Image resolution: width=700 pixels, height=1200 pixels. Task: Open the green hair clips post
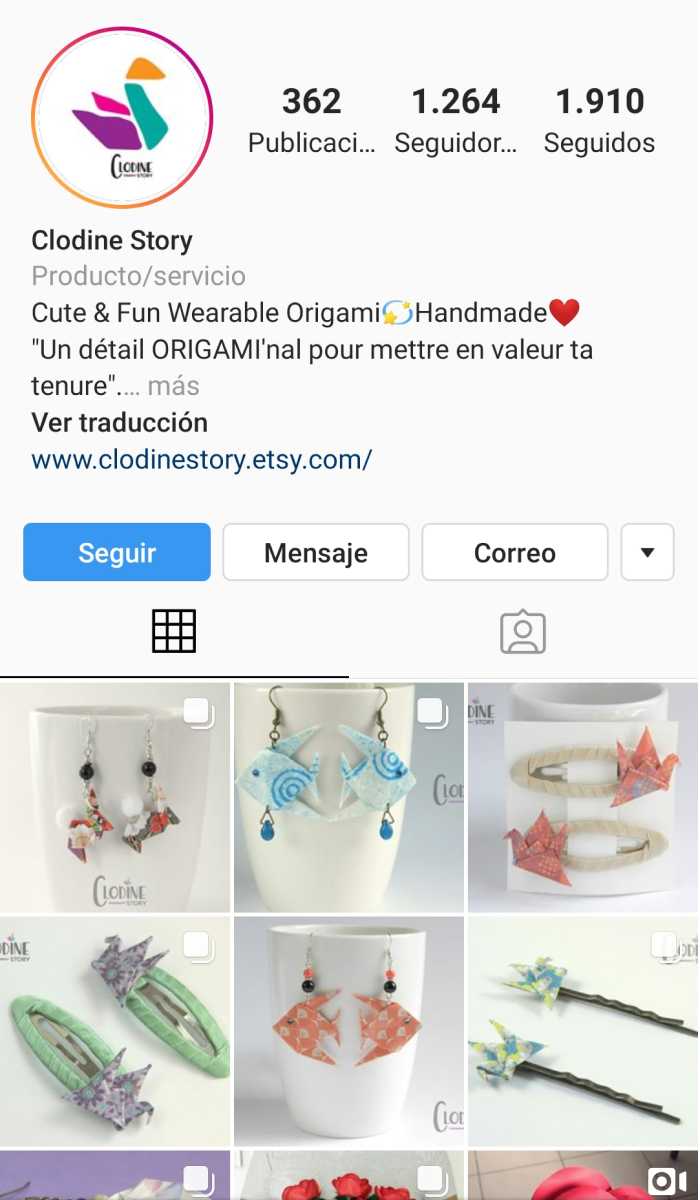(x=114, y=1031)
